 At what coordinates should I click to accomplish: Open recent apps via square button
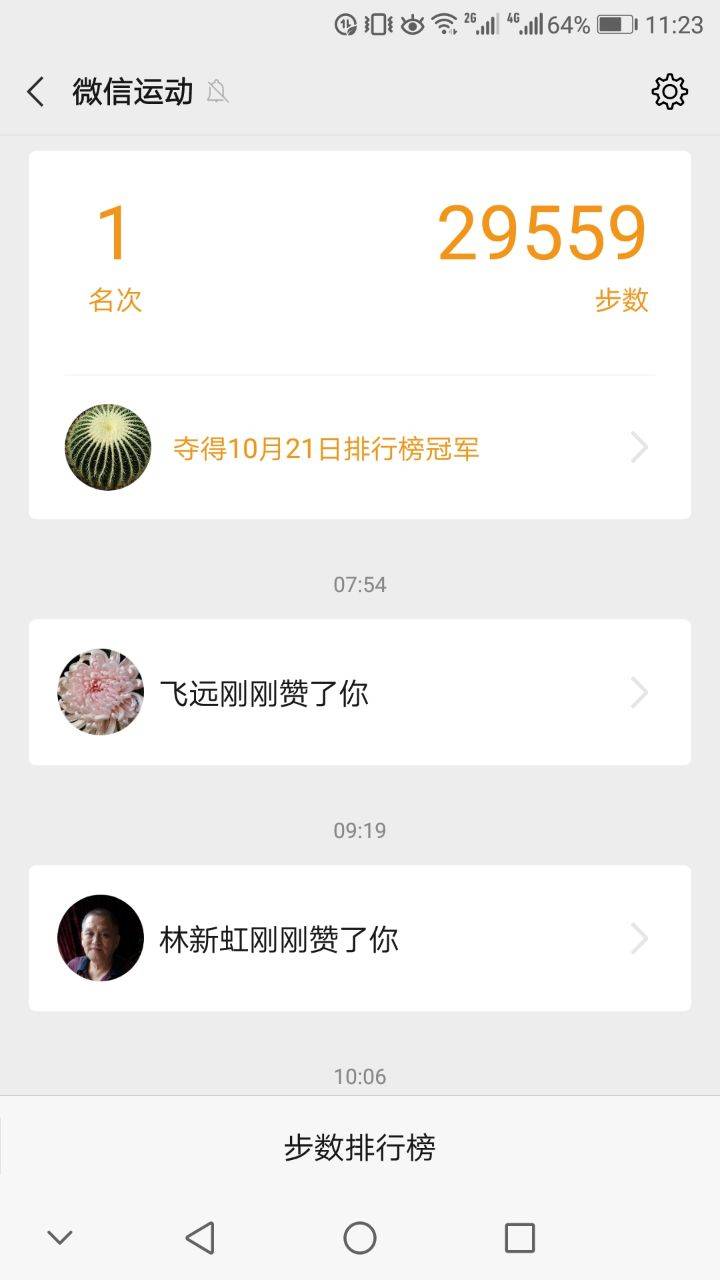(520, 1238)
